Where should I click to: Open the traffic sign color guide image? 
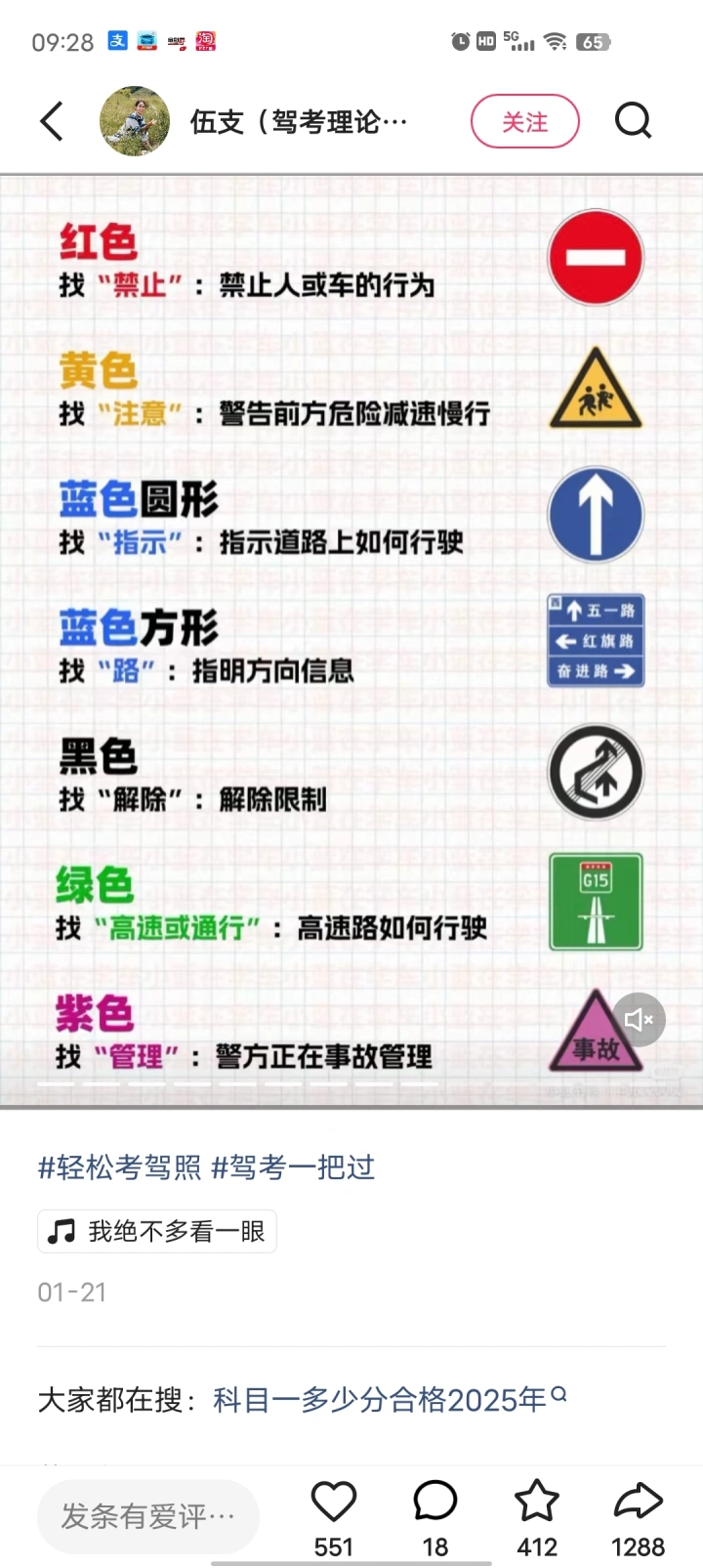click(x=351, y=642)
